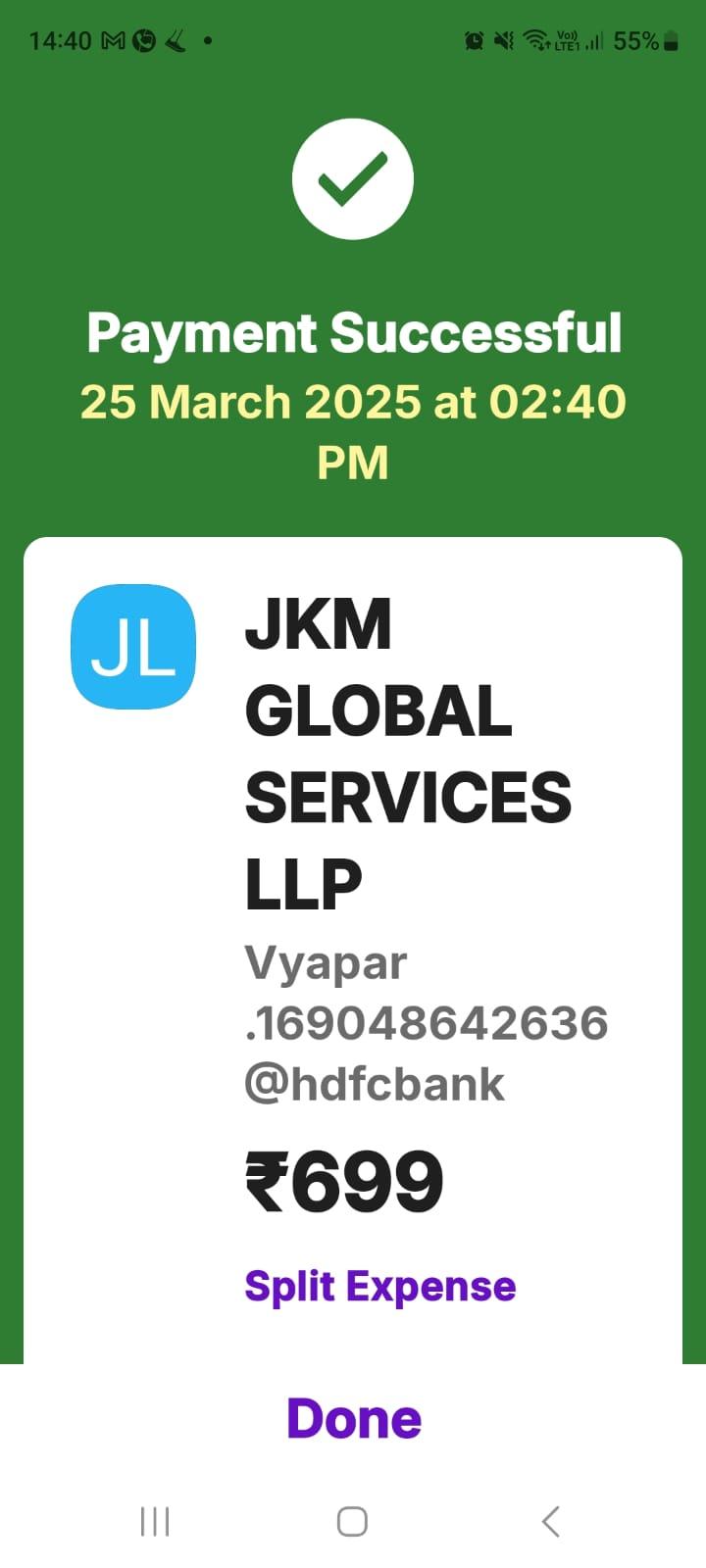Go back with the system back button

(x=550, y=1521)
